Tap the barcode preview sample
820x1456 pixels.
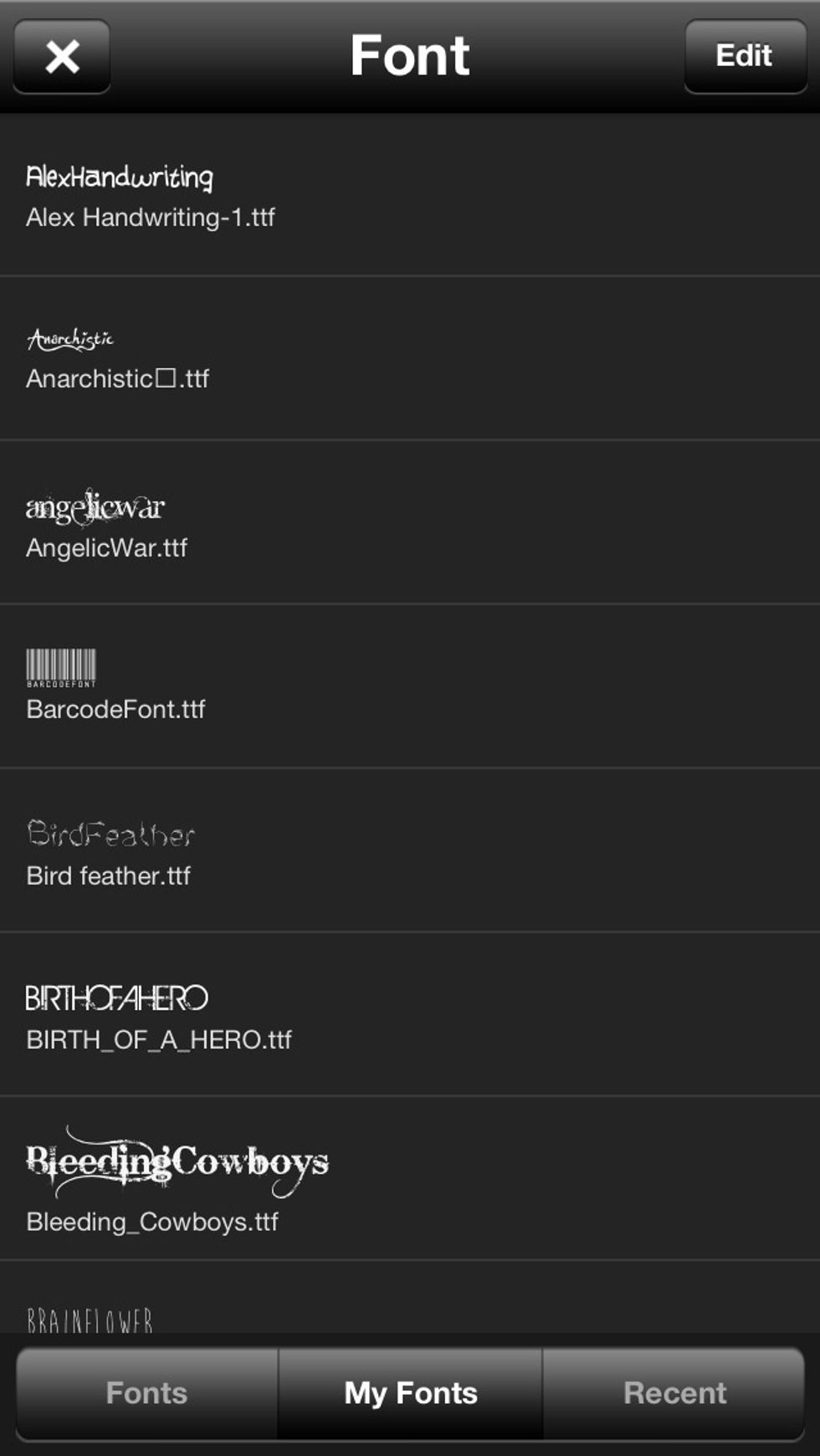pos(61,664)
